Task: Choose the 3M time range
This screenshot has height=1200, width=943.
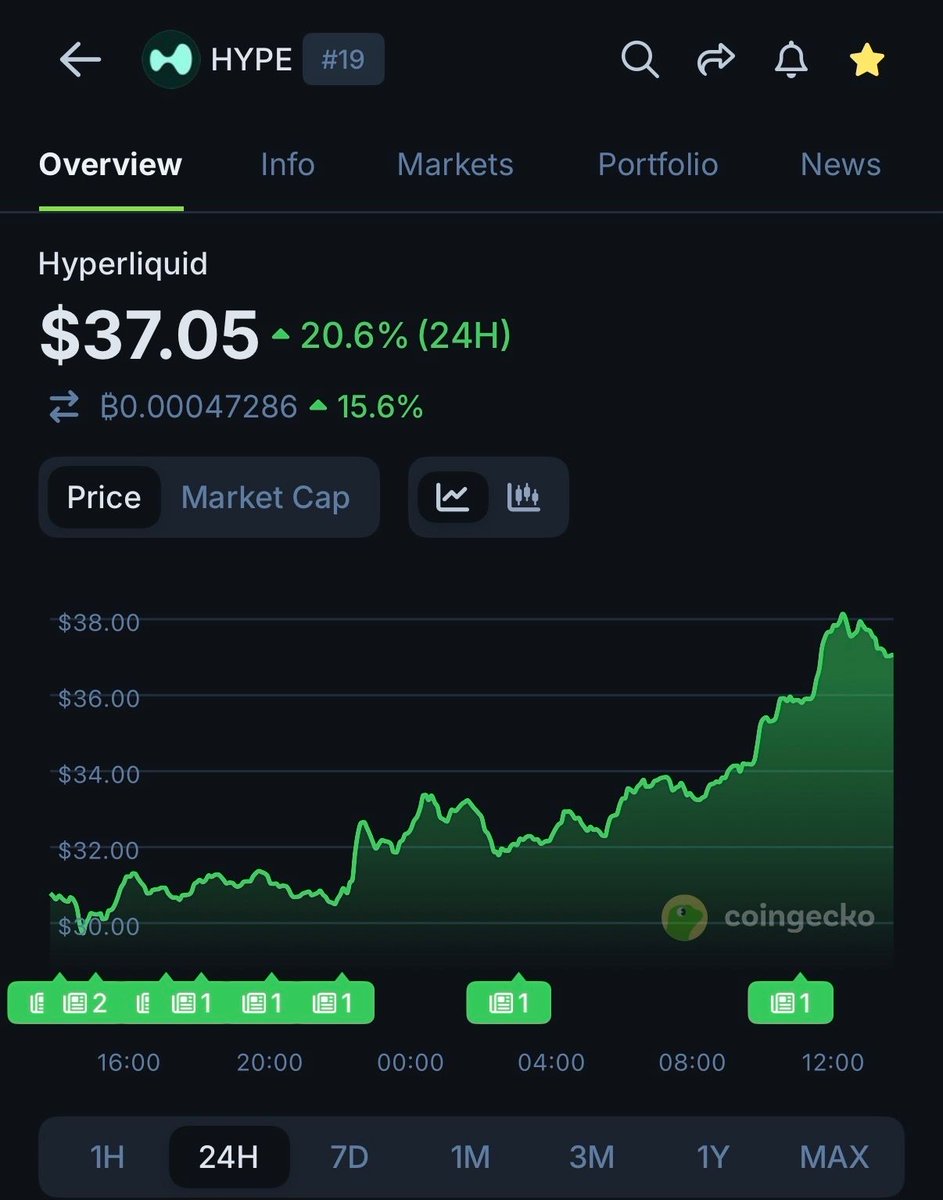Action: (x=591, y=1157)
